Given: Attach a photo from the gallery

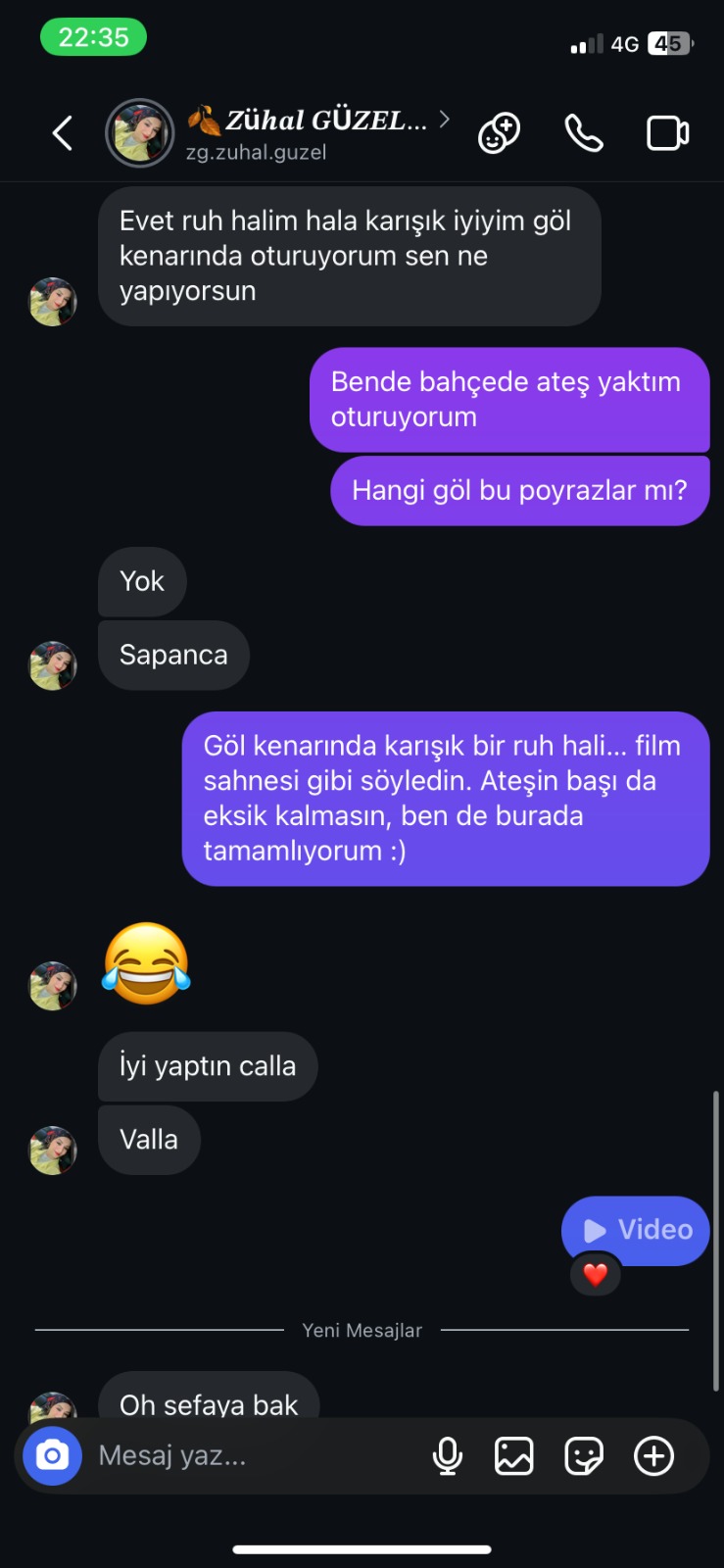Looking at the screenshot, I should [514, 1456].
